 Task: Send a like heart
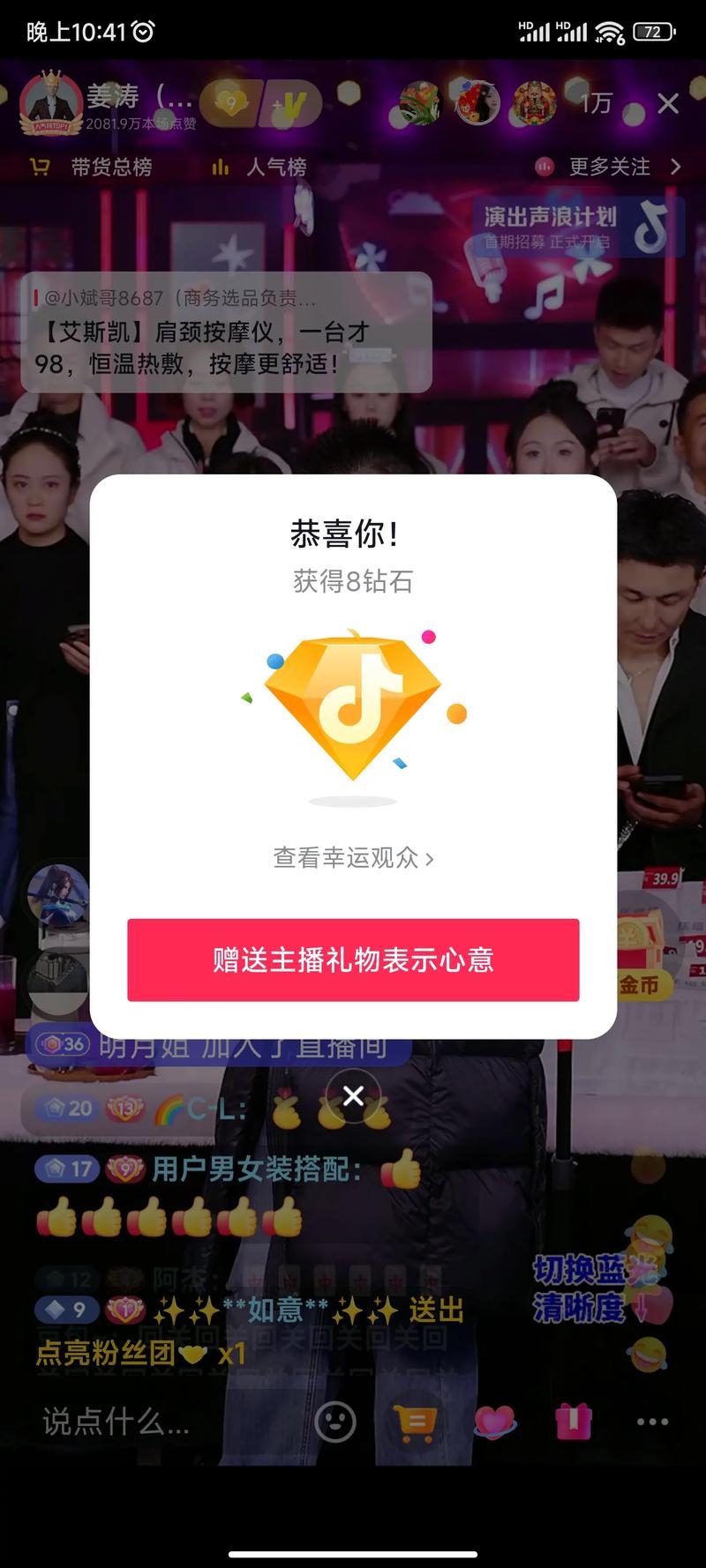(494, 1422)
